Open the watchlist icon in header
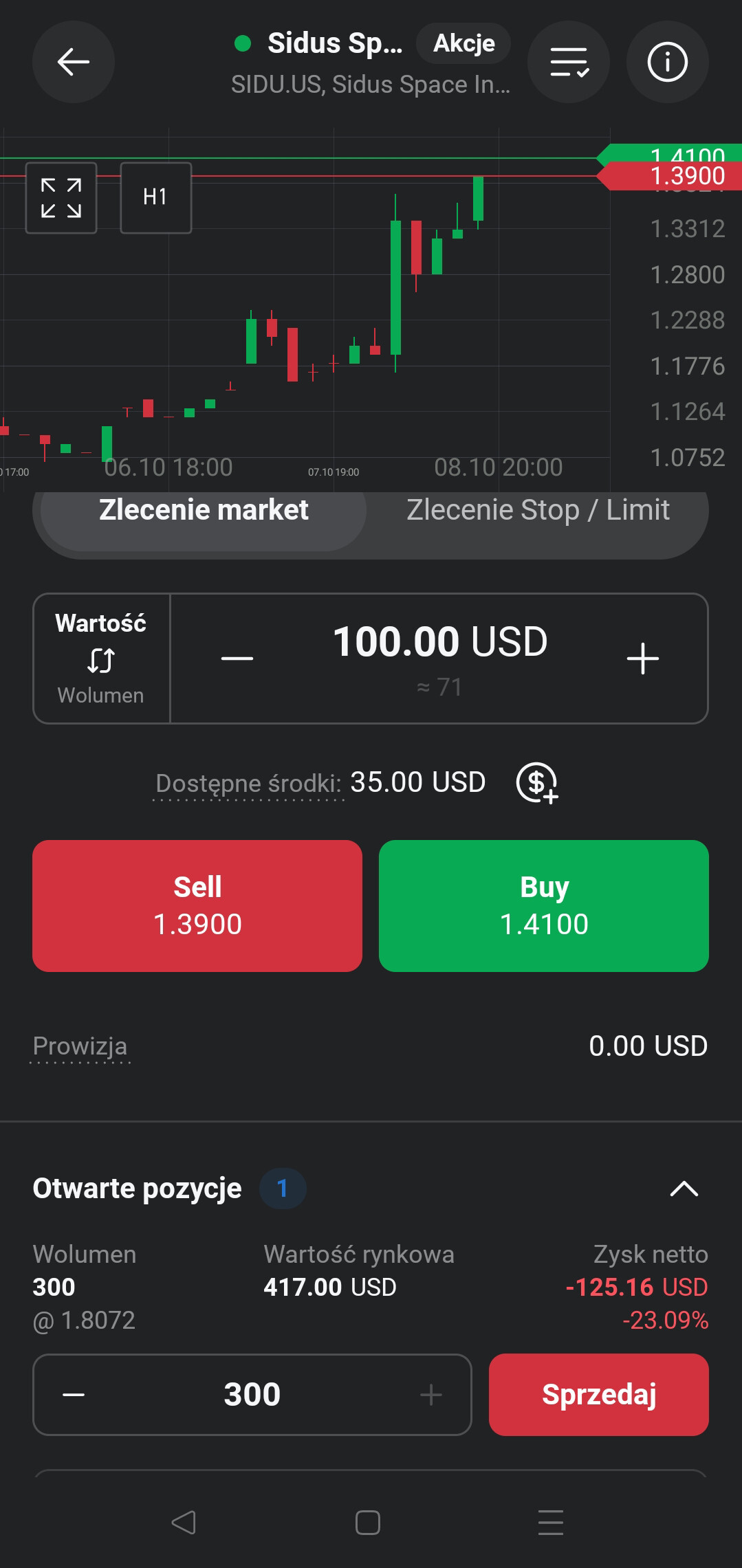742x1568 pixels. [x=569, y=62]
